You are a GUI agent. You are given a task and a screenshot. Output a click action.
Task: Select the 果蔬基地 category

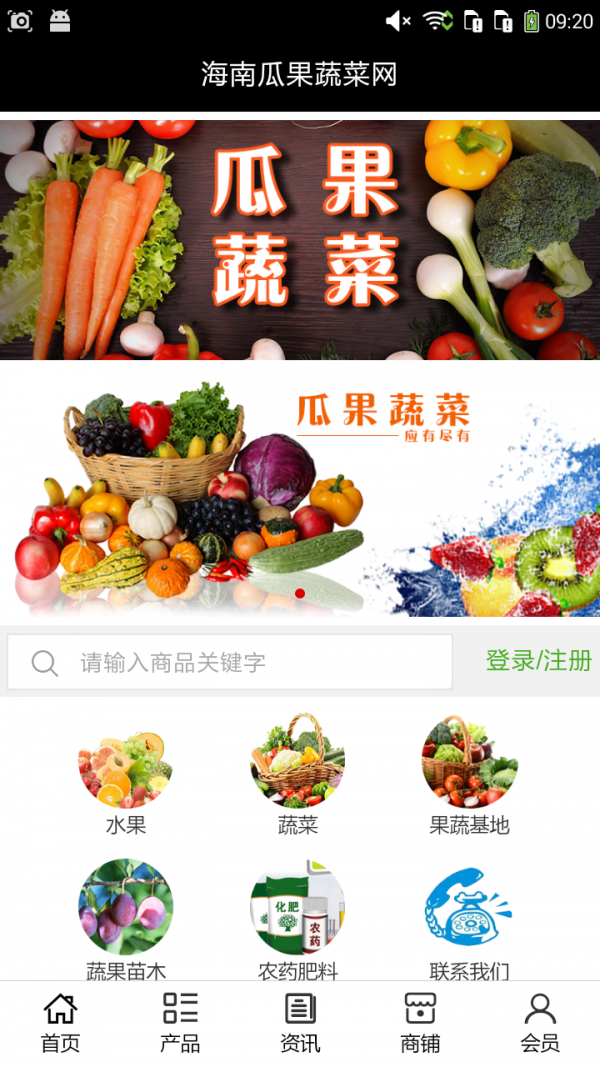click(x=469, y=772)
